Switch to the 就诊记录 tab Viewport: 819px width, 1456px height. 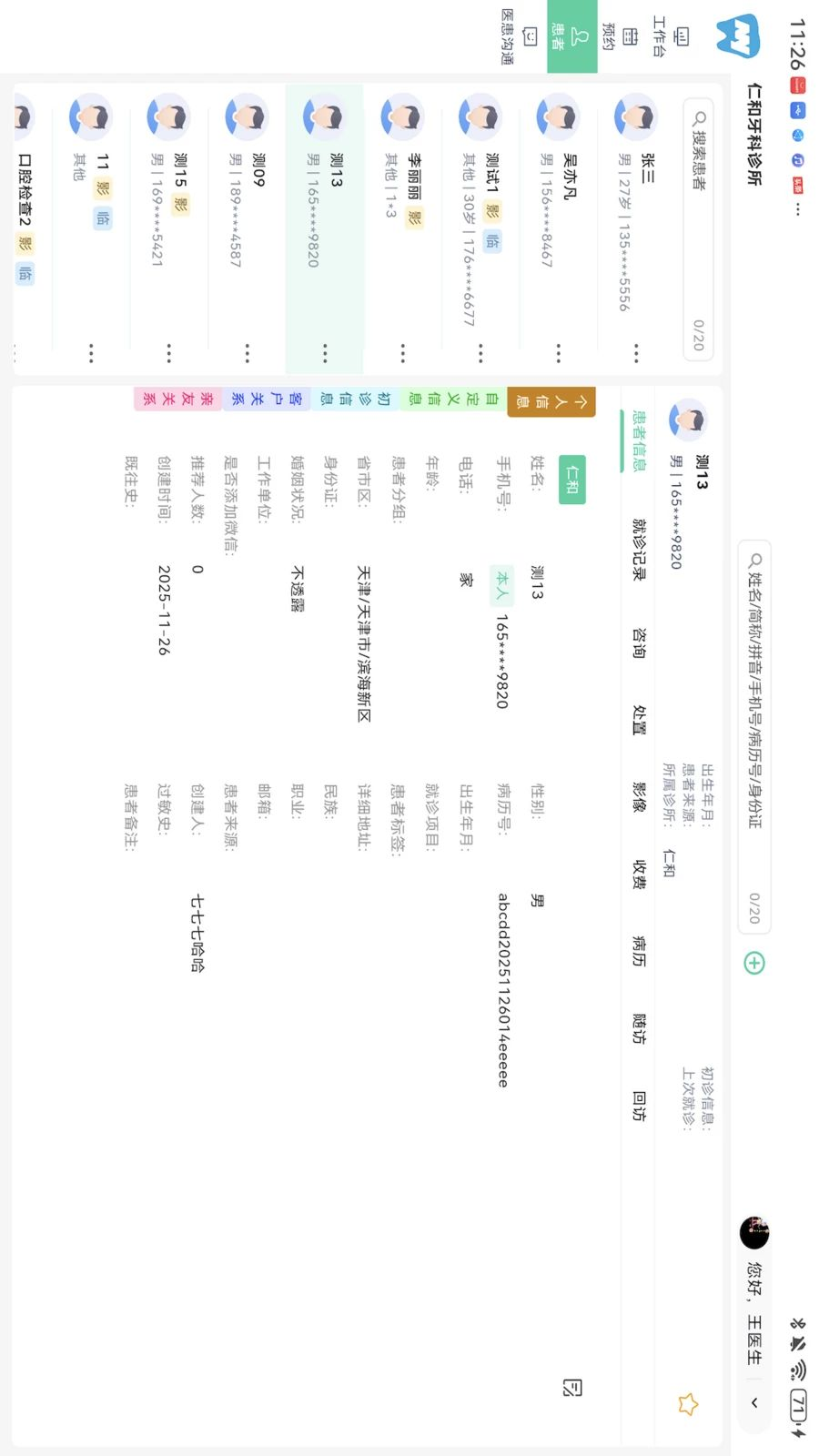pos(639,549)
